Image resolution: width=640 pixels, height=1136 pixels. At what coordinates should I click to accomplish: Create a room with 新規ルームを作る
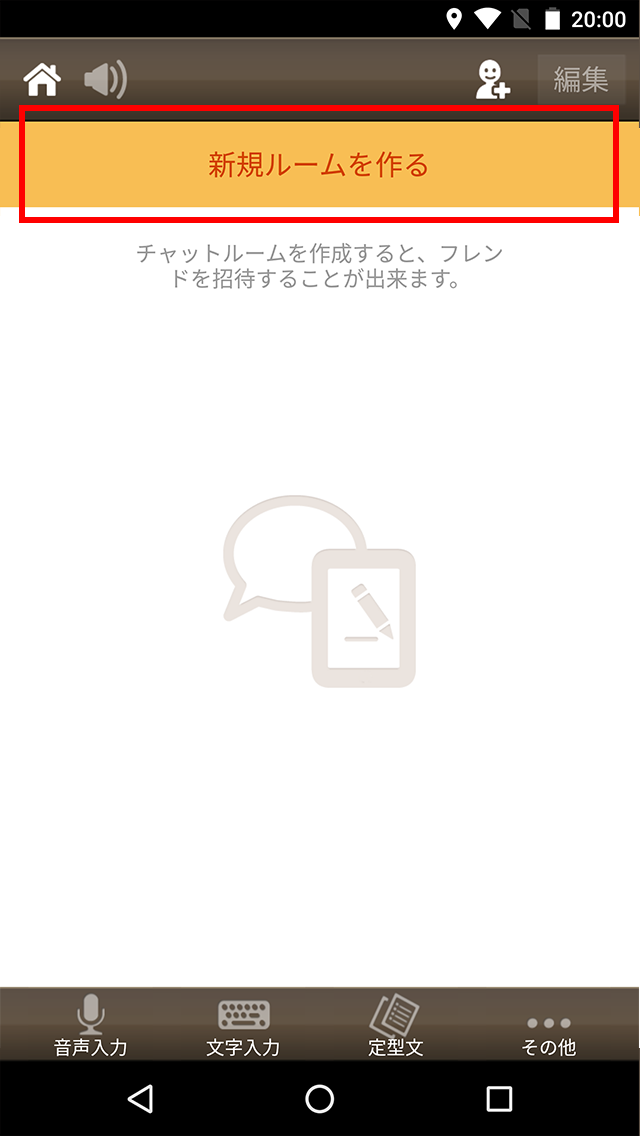(x=319, y=164)
